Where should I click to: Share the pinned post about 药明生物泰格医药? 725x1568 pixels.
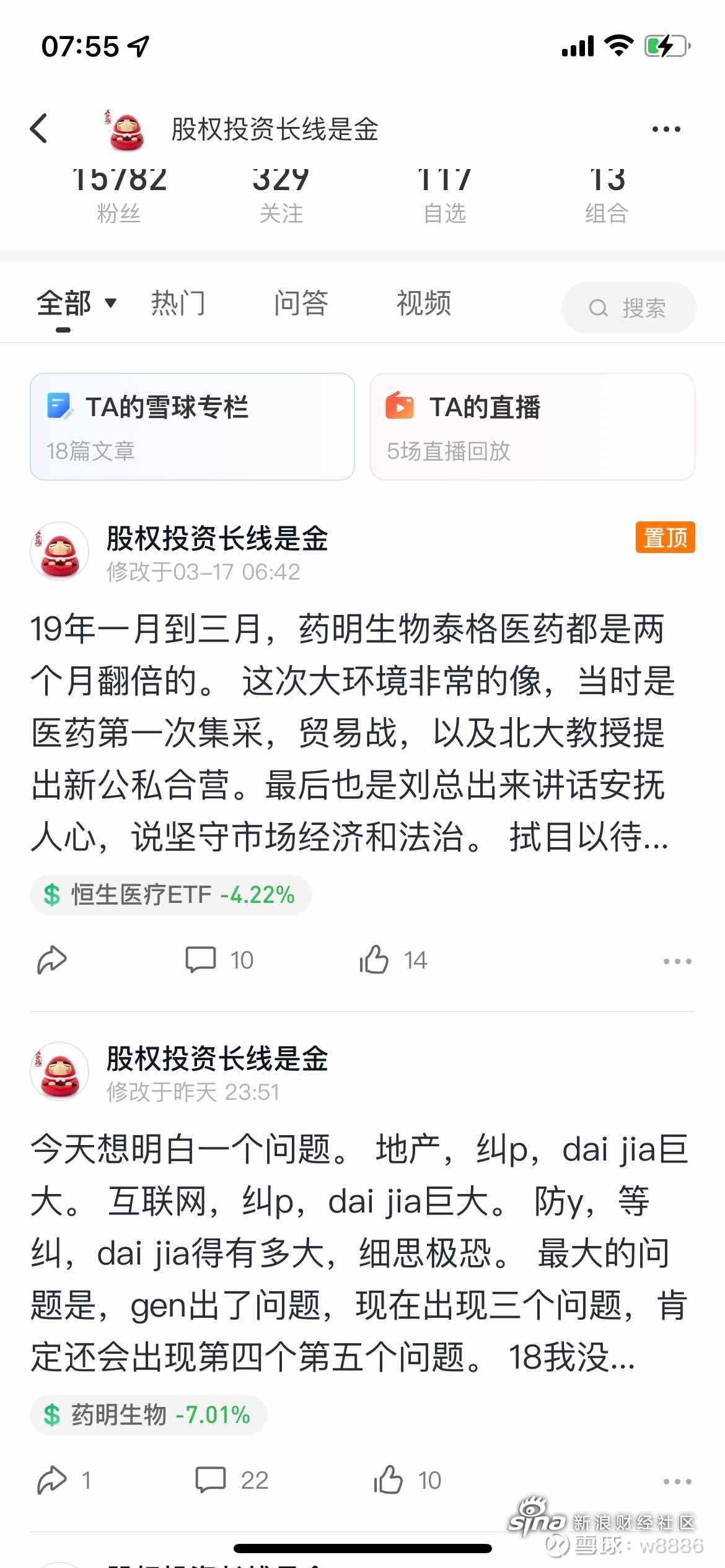(52, 960)
